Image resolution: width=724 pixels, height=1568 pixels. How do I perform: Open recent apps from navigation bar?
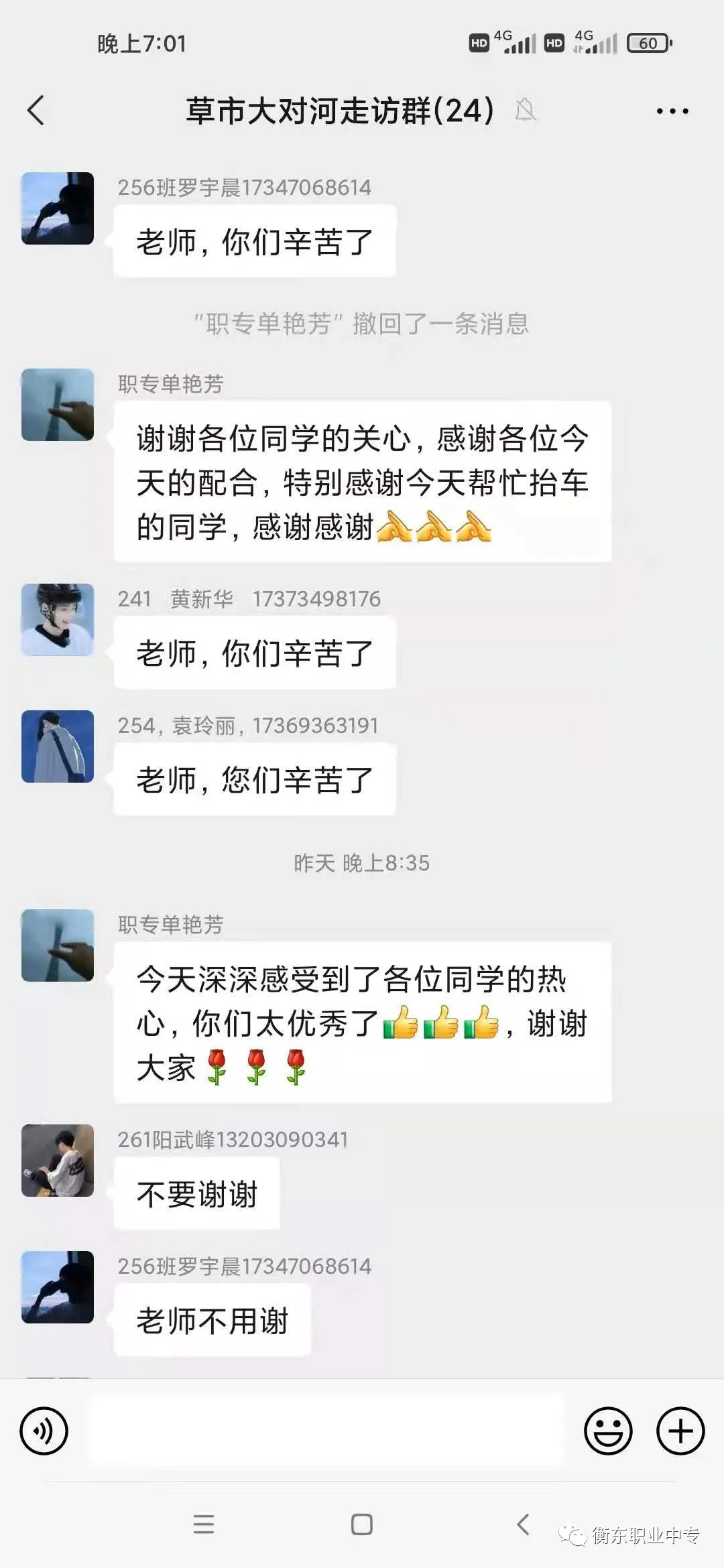[x=204, y=1524]
